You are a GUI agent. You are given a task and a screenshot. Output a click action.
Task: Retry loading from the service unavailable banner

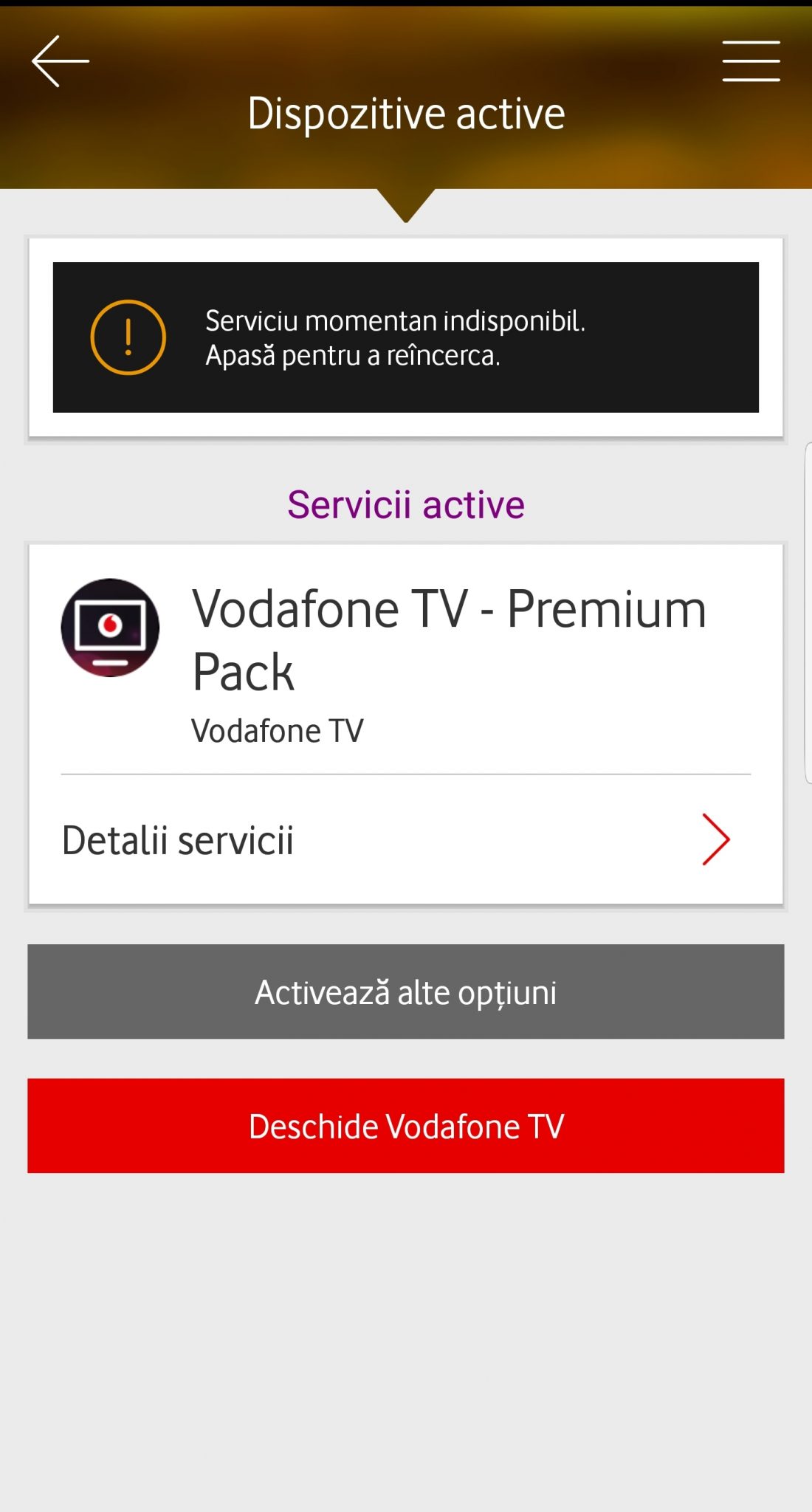click(405, 337)
